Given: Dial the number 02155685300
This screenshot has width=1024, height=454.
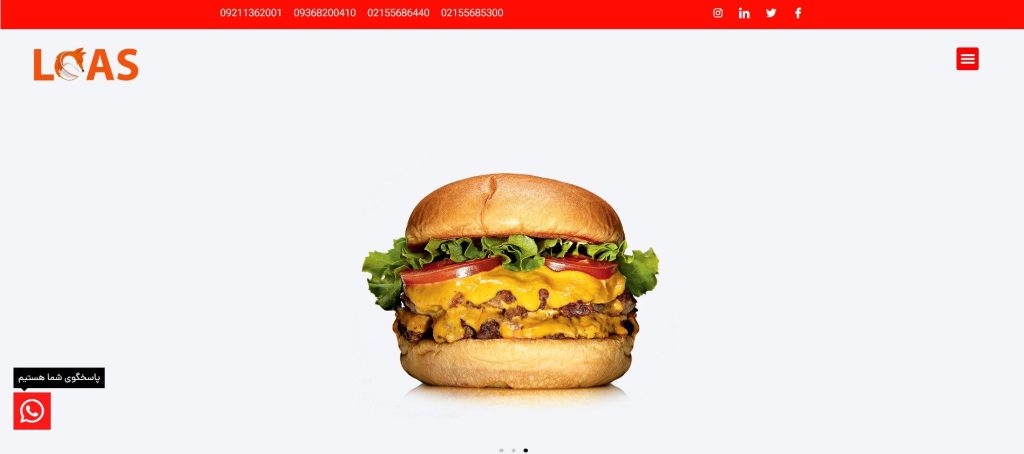Looking at the screenshot, I should (472, 13).
